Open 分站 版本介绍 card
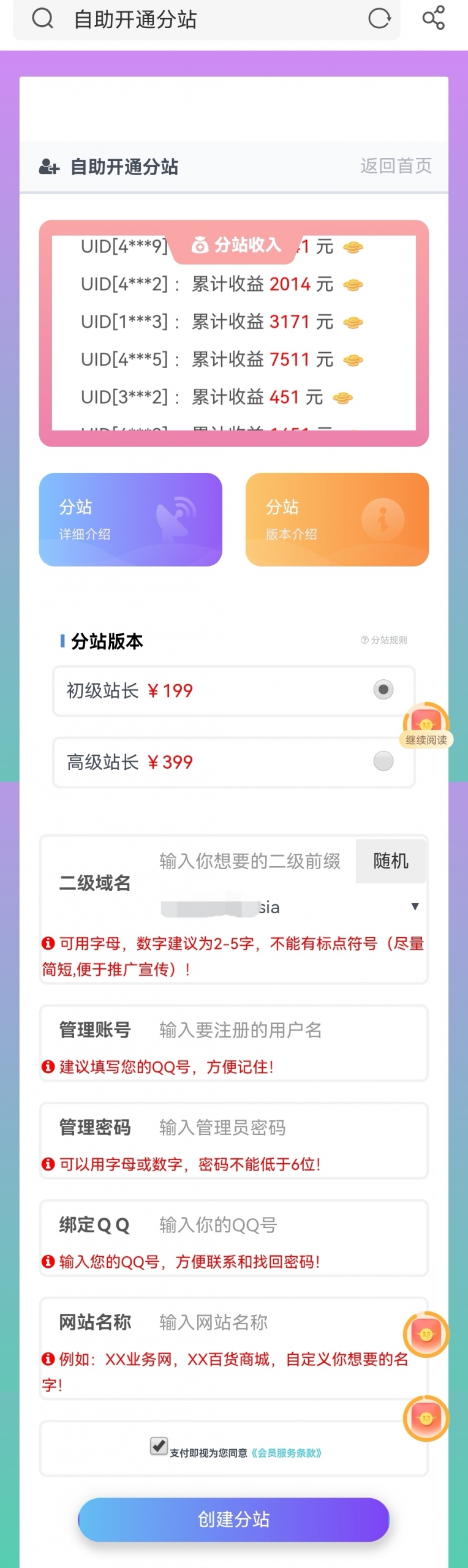Image resolution: width=468 pixels, height=1568 pixels. pos(337,519)
